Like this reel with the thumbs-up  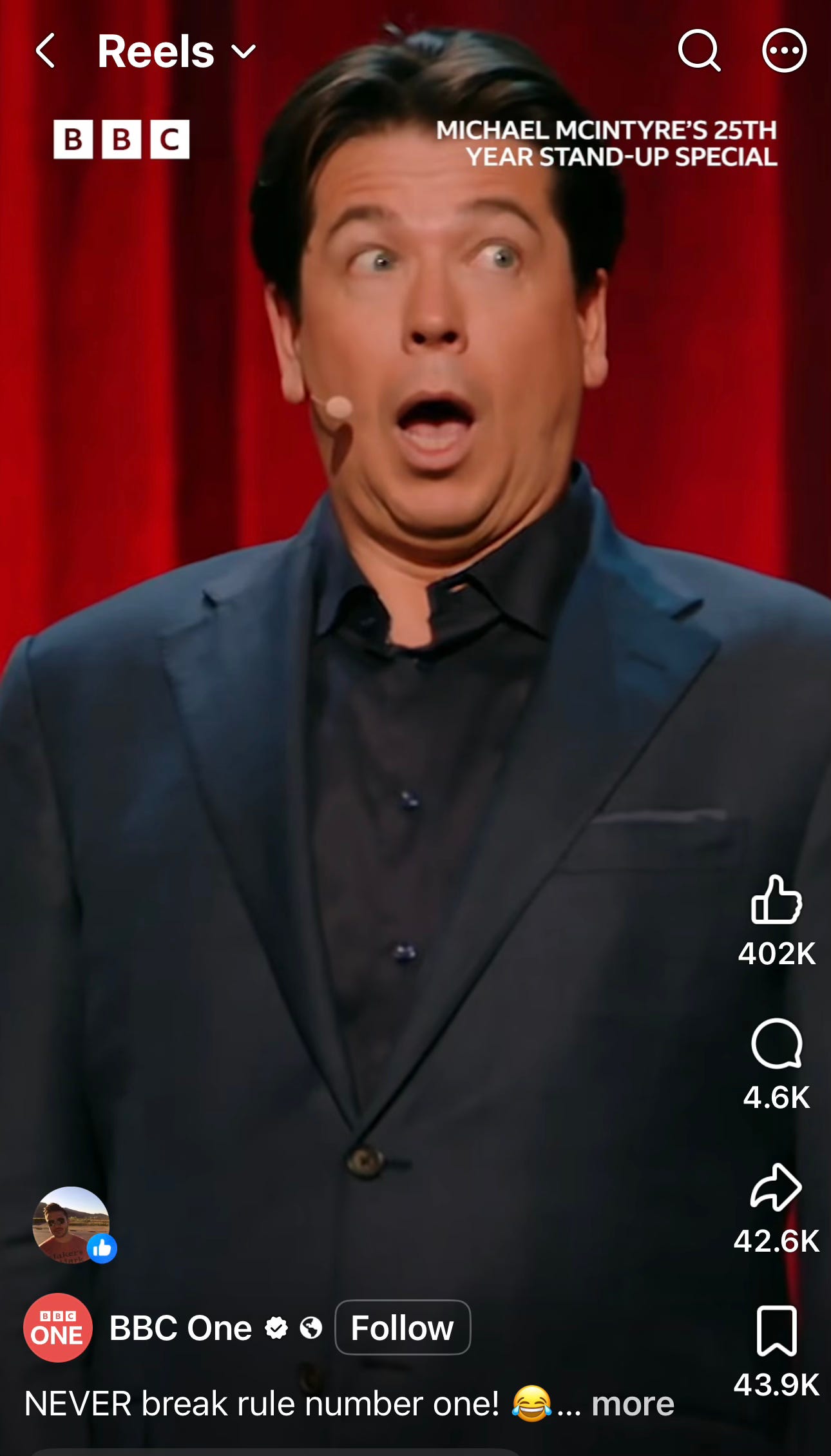(x=776, y=900)
